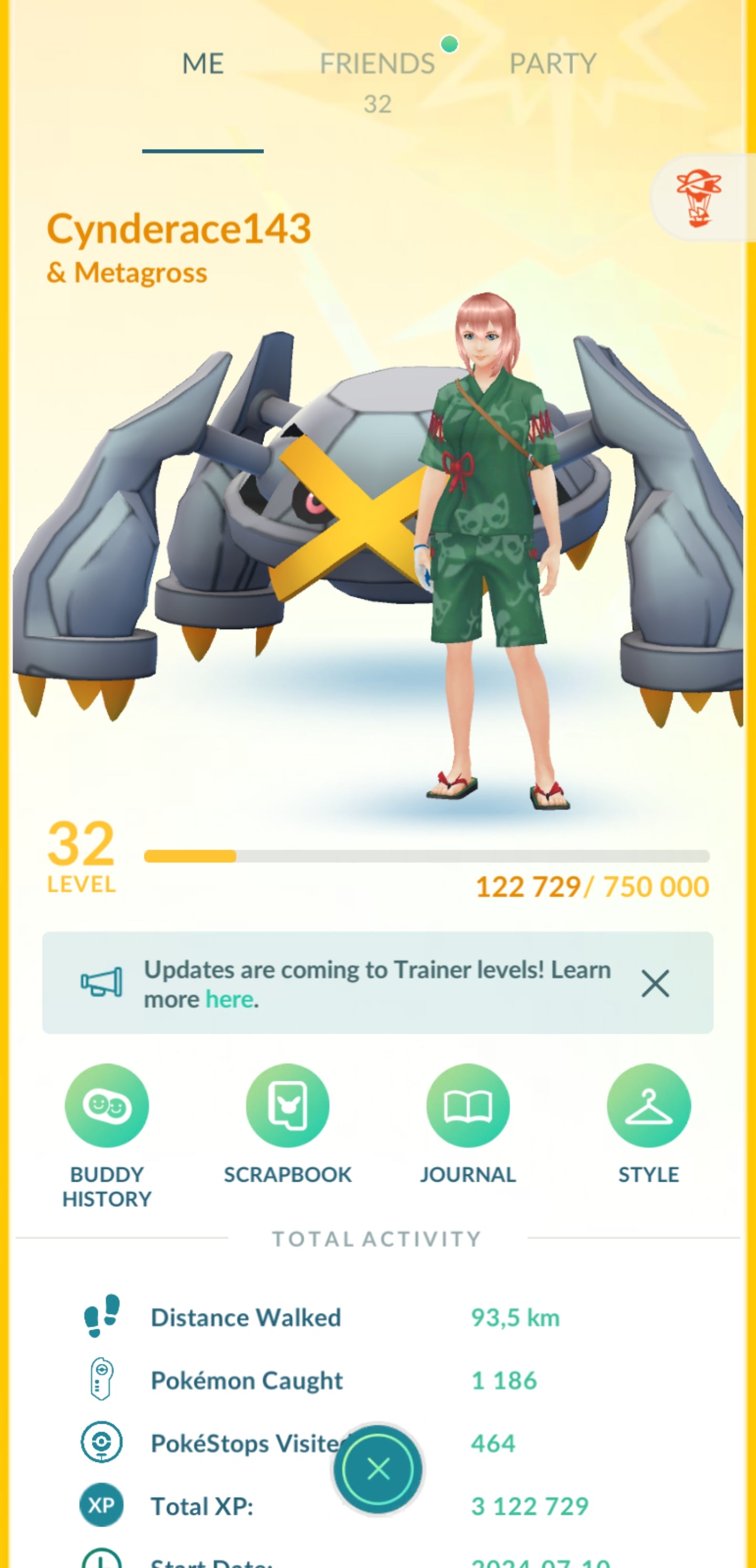Open the Scrapbook
This screenshot has width=756, height=1568.
(x=288, y=1105)
